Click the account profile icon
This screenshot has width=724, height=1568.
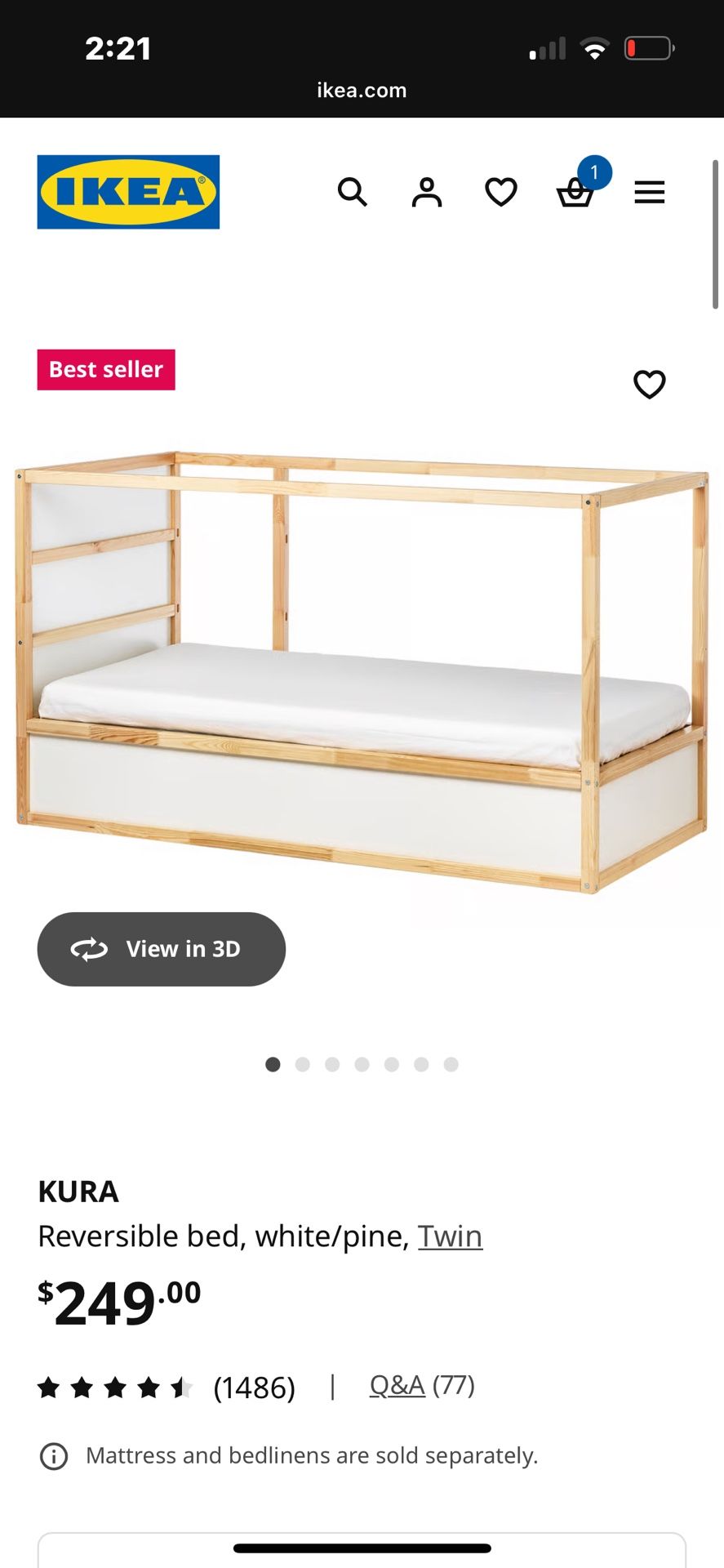pyautogui.click(x=425, y=192)
